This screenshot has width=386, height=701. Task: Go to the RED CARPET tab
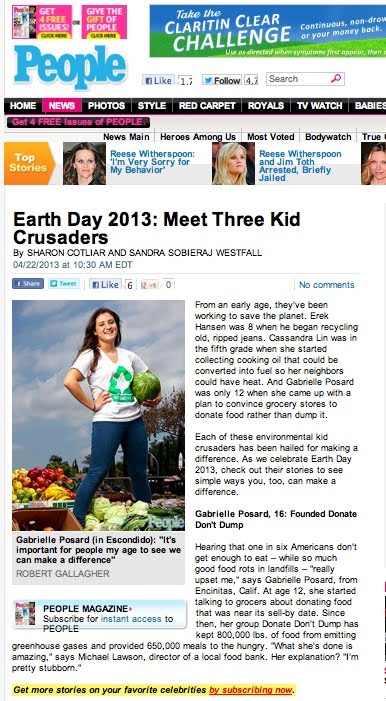[x=207, y=106]
